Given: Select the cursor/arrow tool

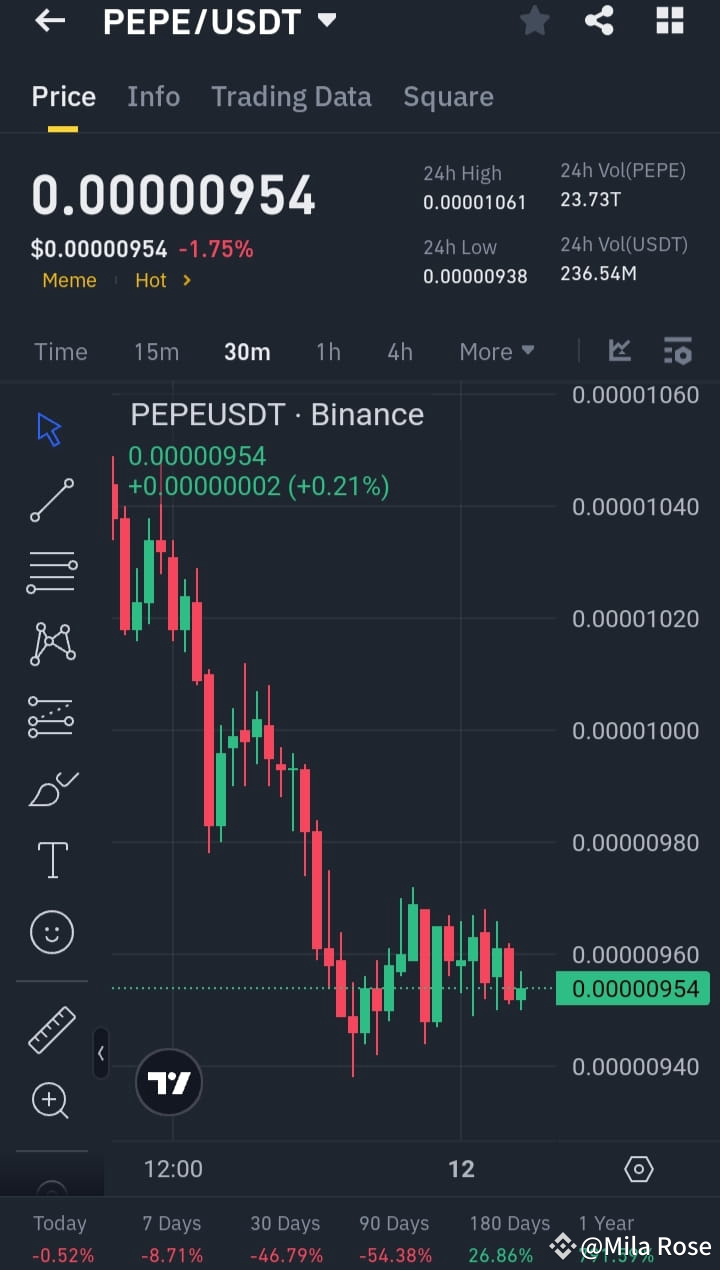Looking at the screenshot, I should (47, 427).
